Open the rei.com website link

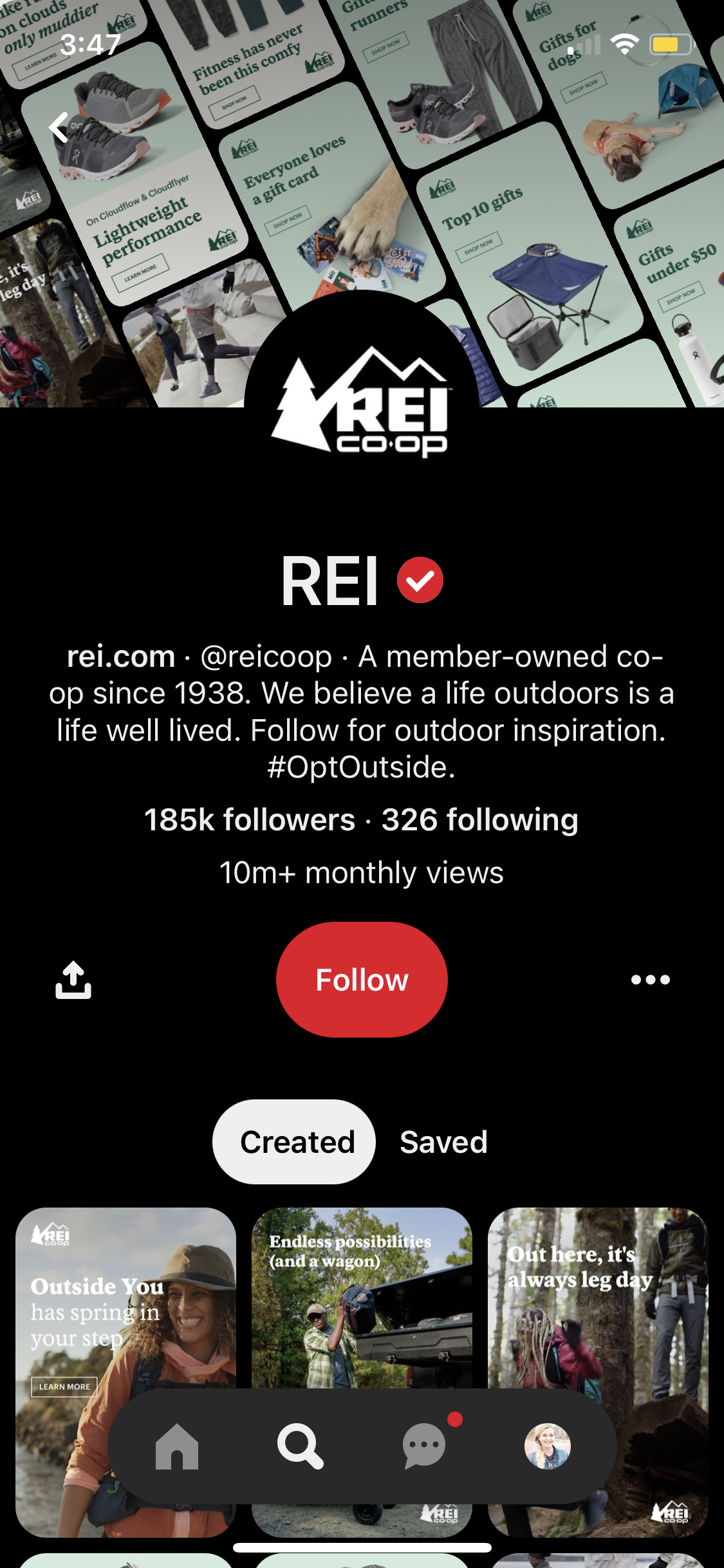(122, 657)
